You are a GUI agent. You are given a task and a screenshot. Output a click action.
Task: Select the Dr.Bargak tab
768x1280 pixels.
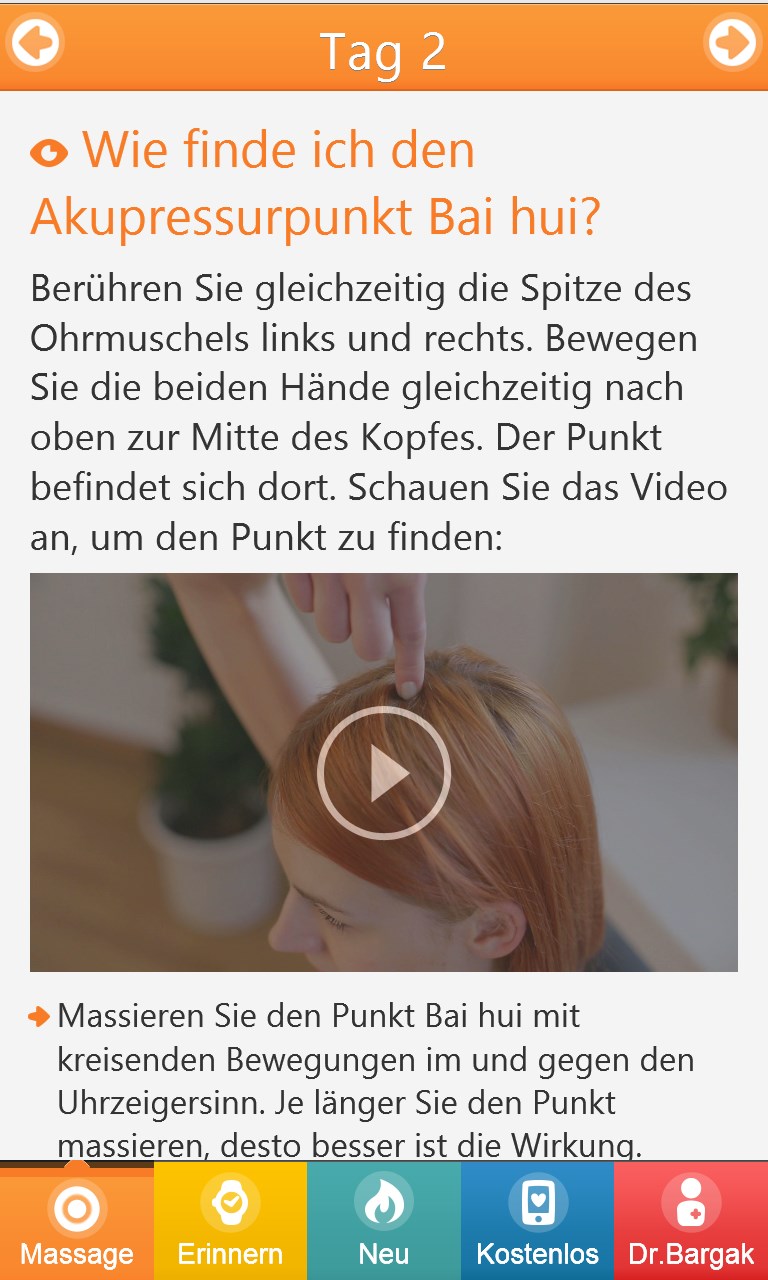tap(691, 1222)
